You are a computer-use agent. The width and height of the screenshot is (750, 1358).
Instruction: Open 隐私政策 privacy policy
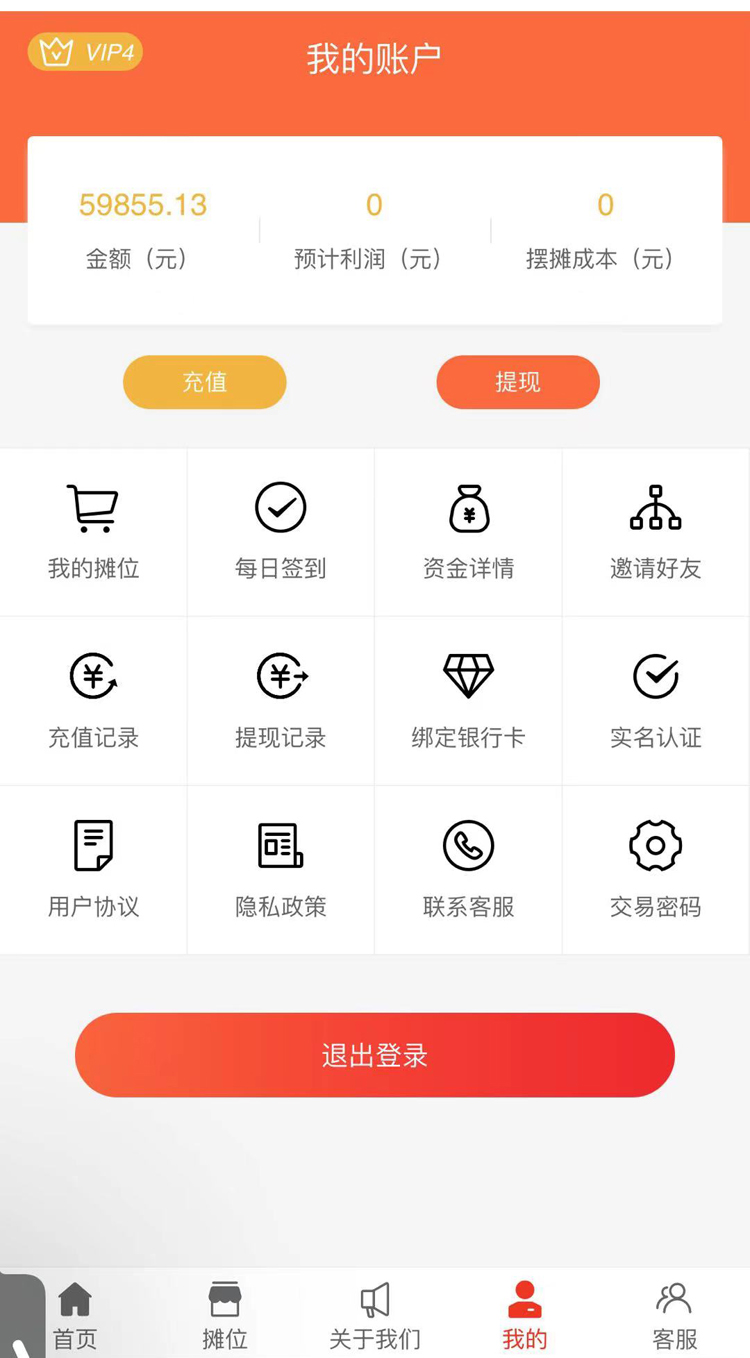pyautogui.click(x=280, y=869)
